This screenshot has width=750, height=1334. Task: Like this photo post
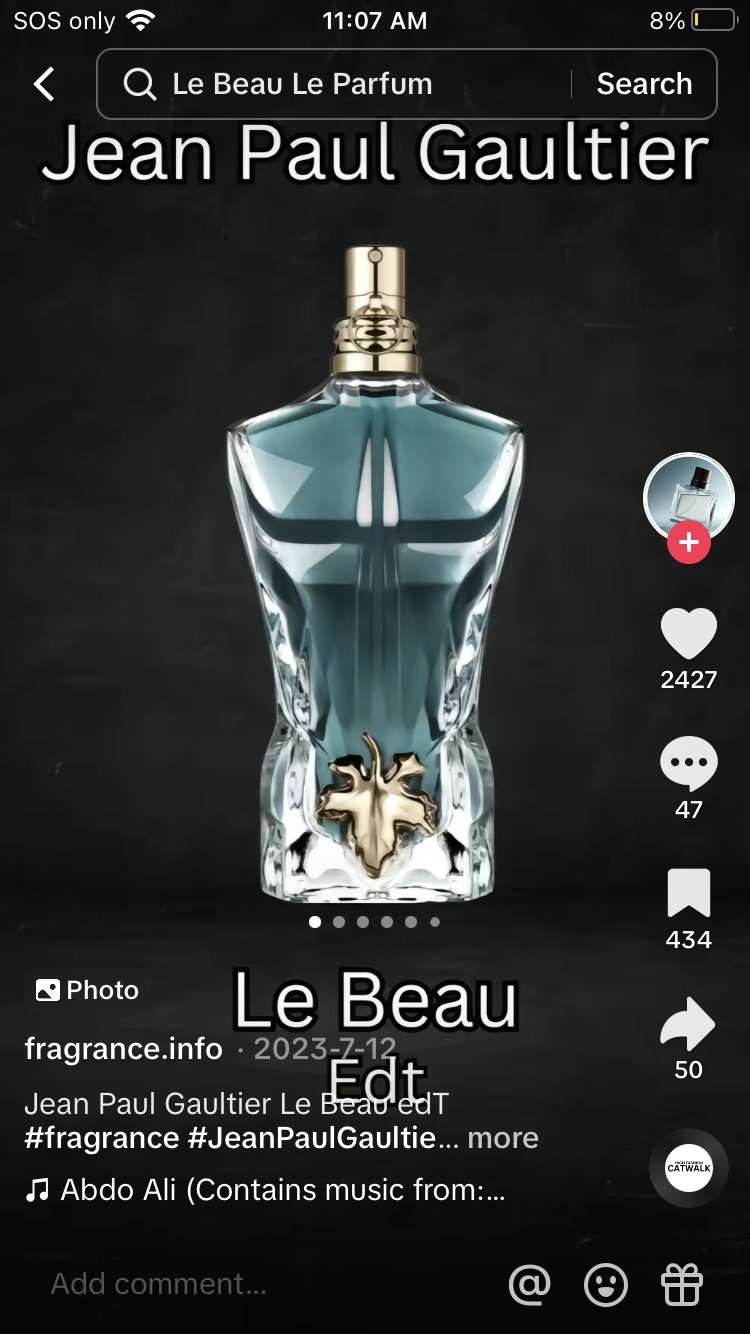coord(689,635)
